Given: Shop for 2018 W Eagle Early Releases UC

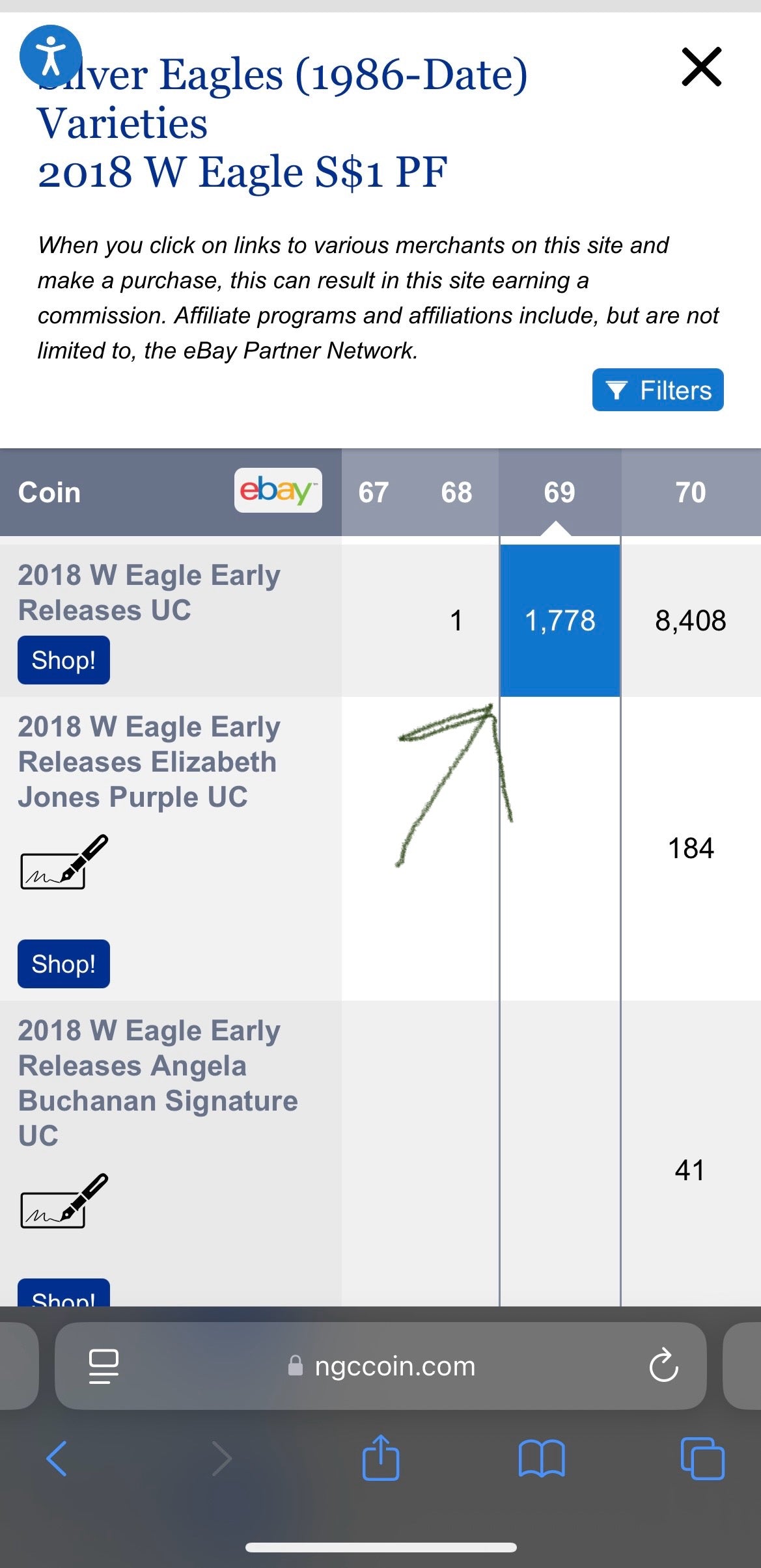Looking at the screenshot, I should pyautogui.click(x=64, y=660).
